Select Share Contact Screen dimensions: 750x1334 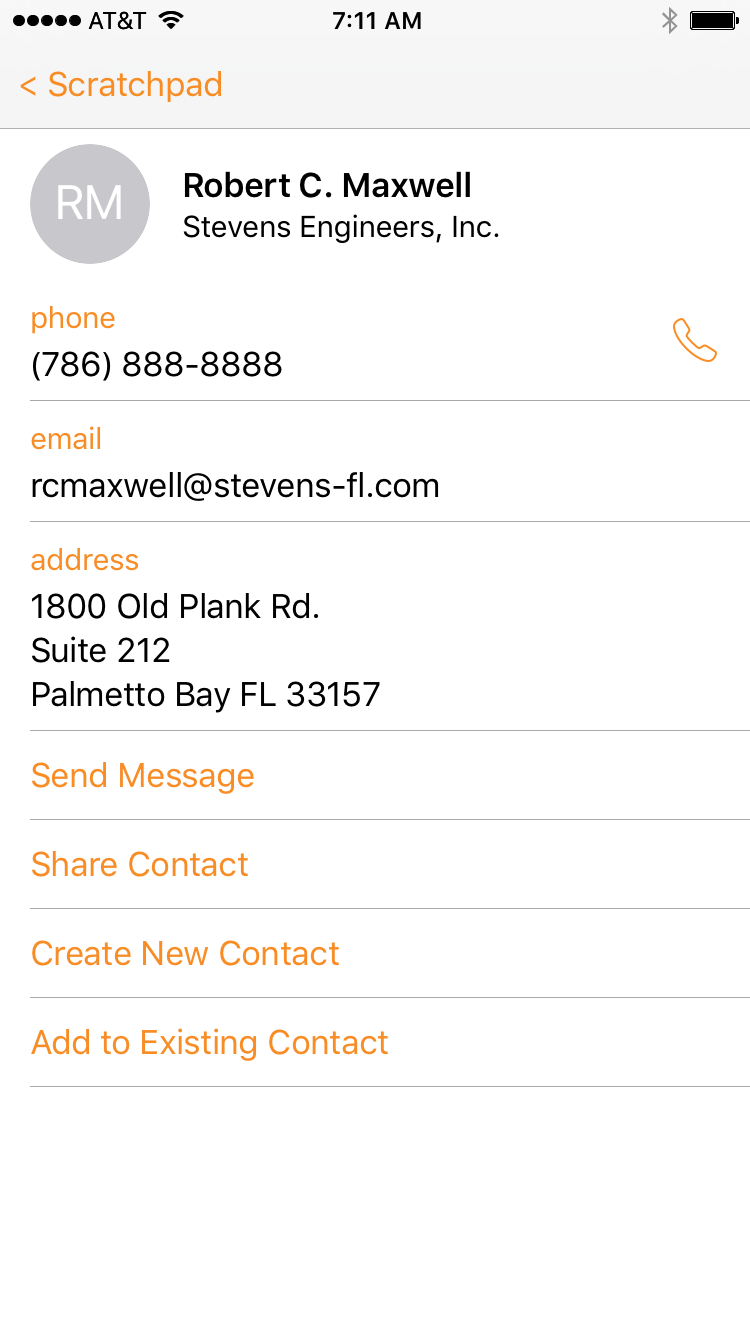(140, 865)
